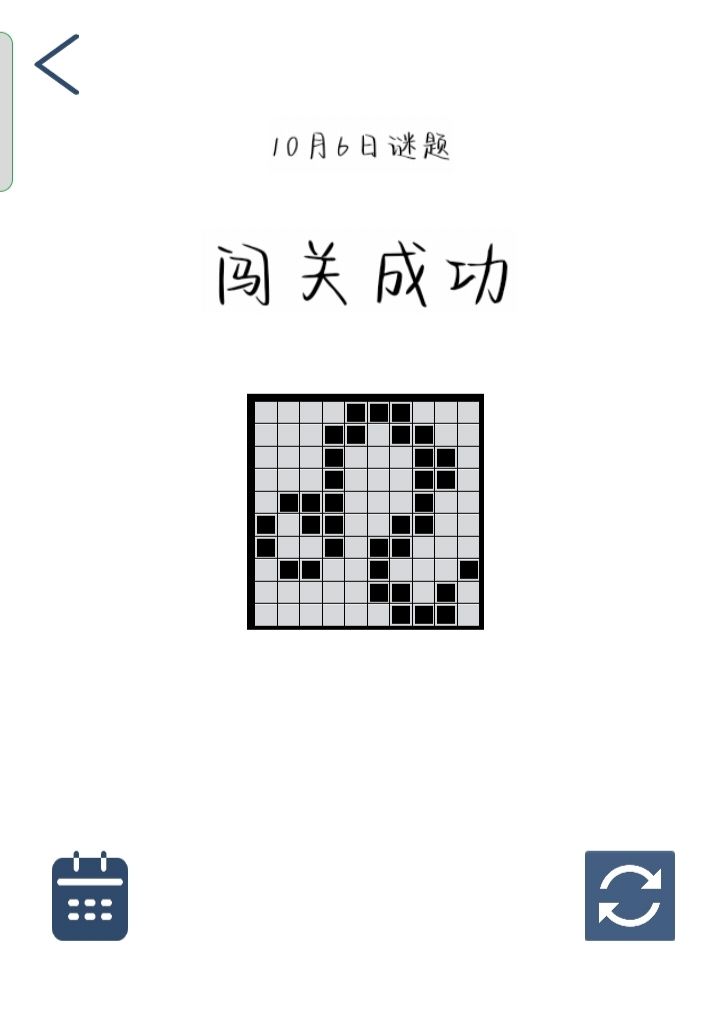Tap the completed nonogram picture
The width and height of the screenshot is (720, 1010).
pyautogui.click(x=365, y=510)
